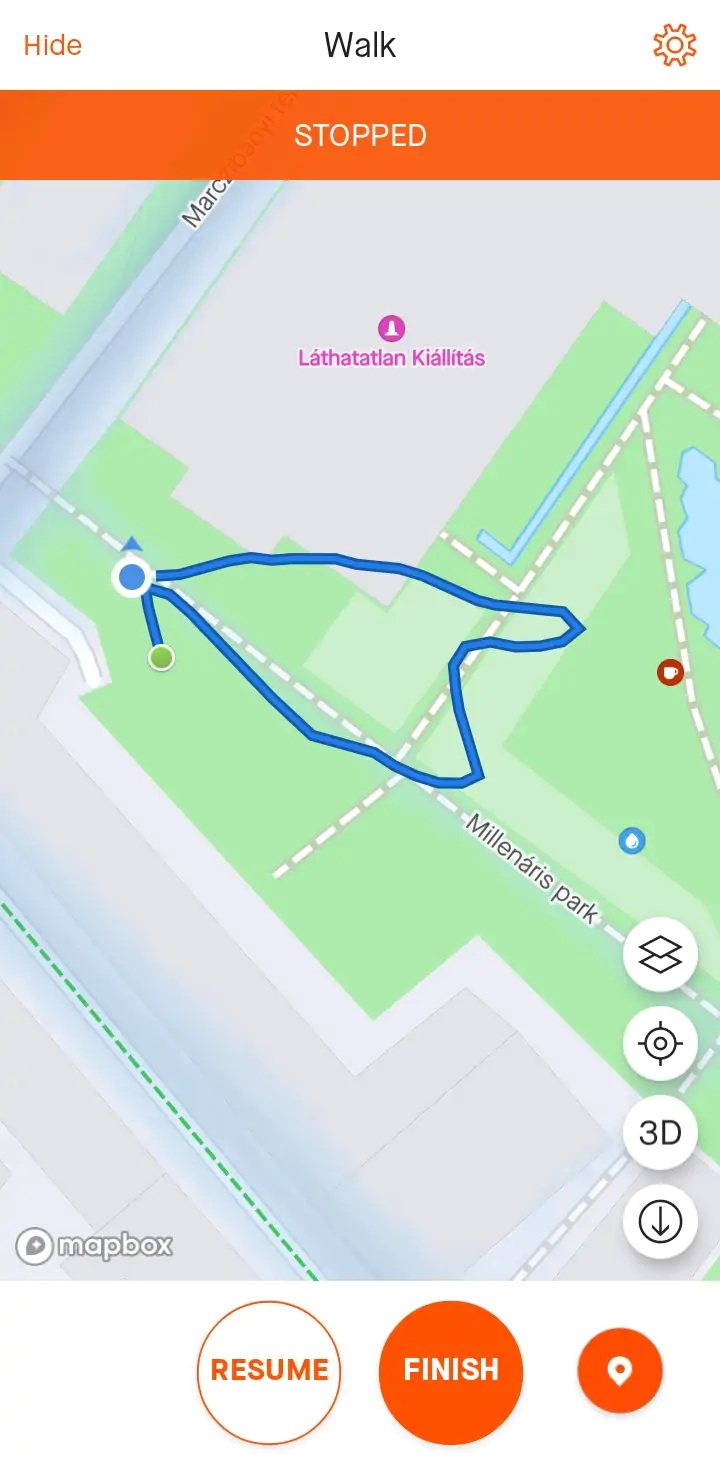Switch the map to 3D view

(x=660, y=1132)
